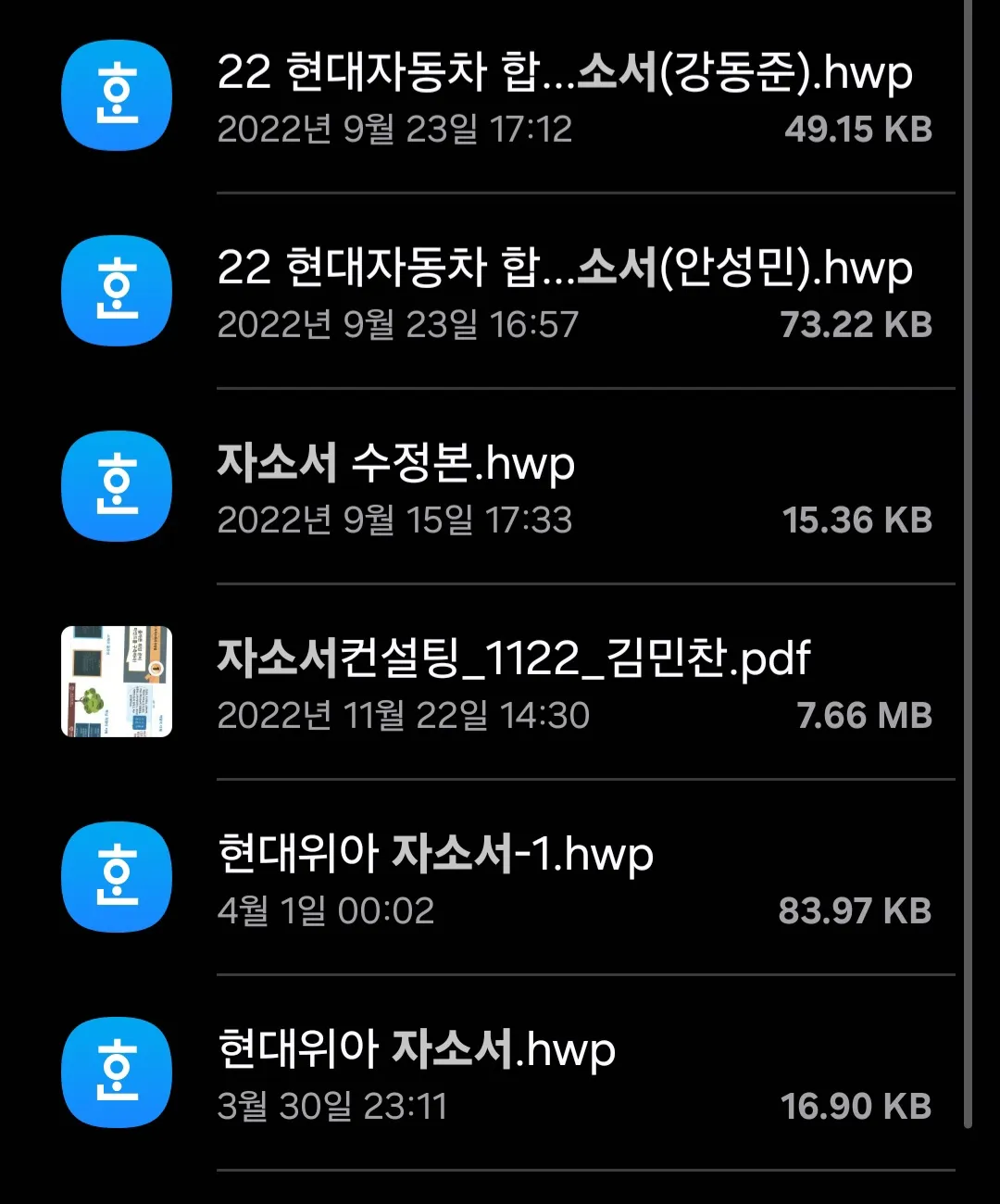Screen dimensions: 1000x1204
Task: Open the PDF preview thumbnail for 김민찬
Action: click(x=116, y=682)
